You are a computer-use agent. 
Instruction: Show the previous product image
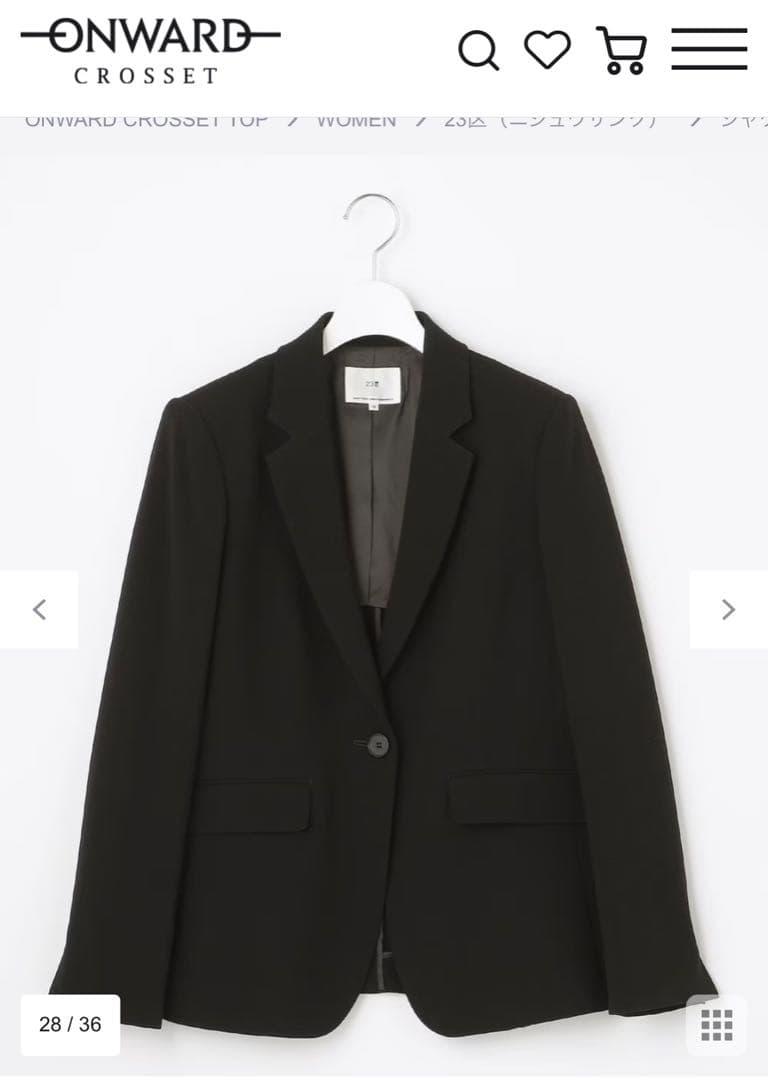point(39,609)
